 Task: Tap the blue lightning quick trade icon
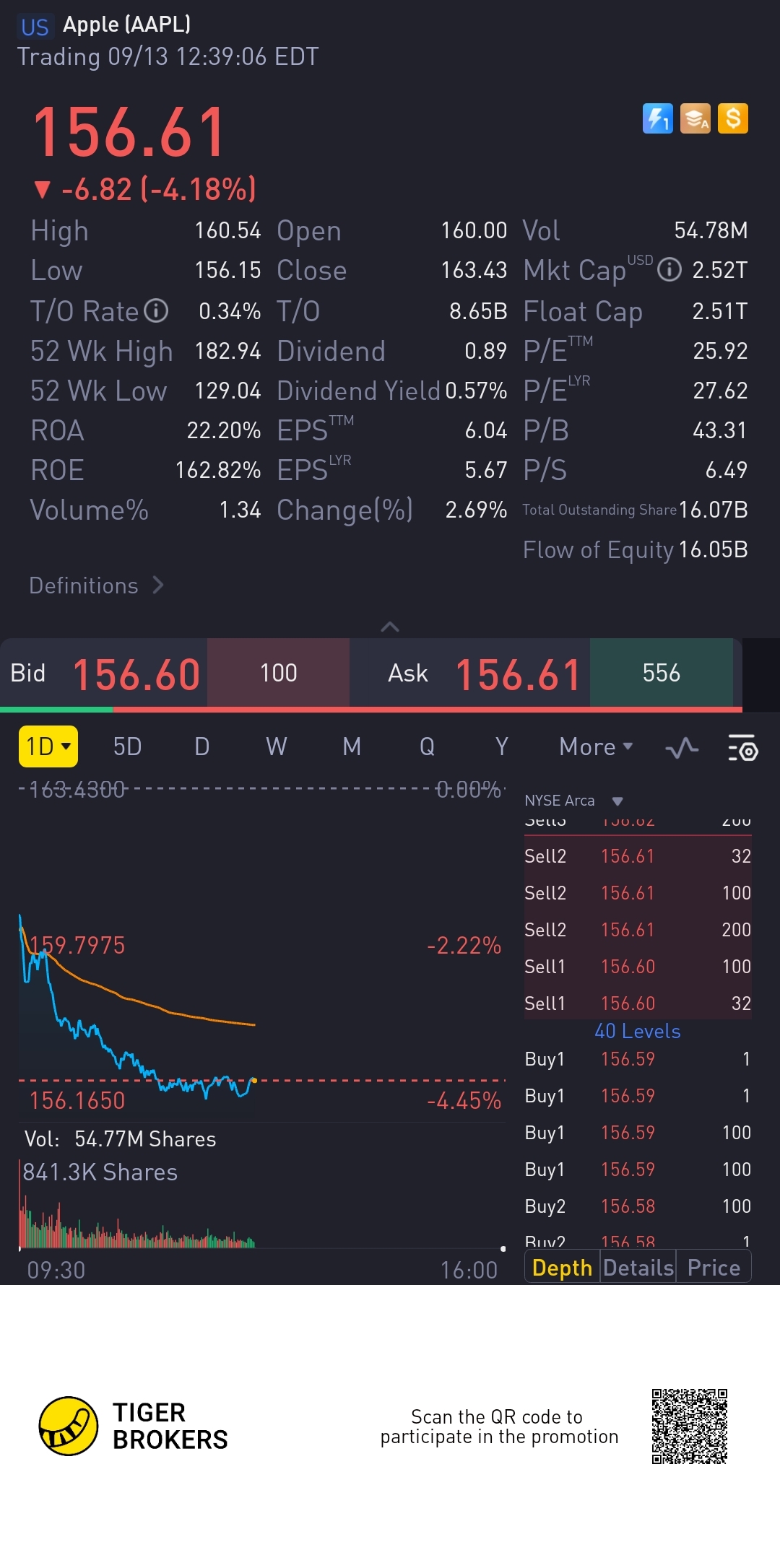point(657,118)
